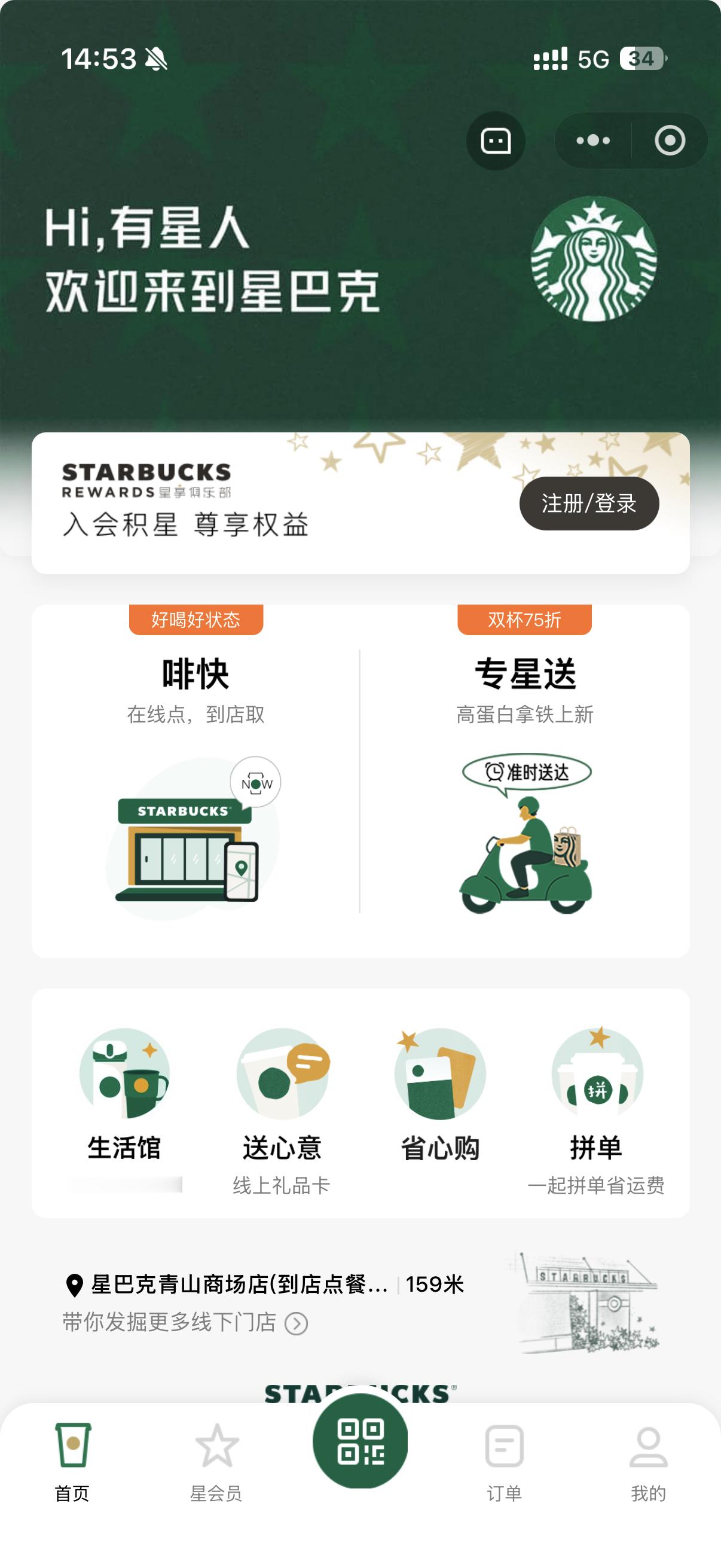Tap the 注册/登录 register button
Viewport: 721px width, 1568px height.
click(589, 504)
